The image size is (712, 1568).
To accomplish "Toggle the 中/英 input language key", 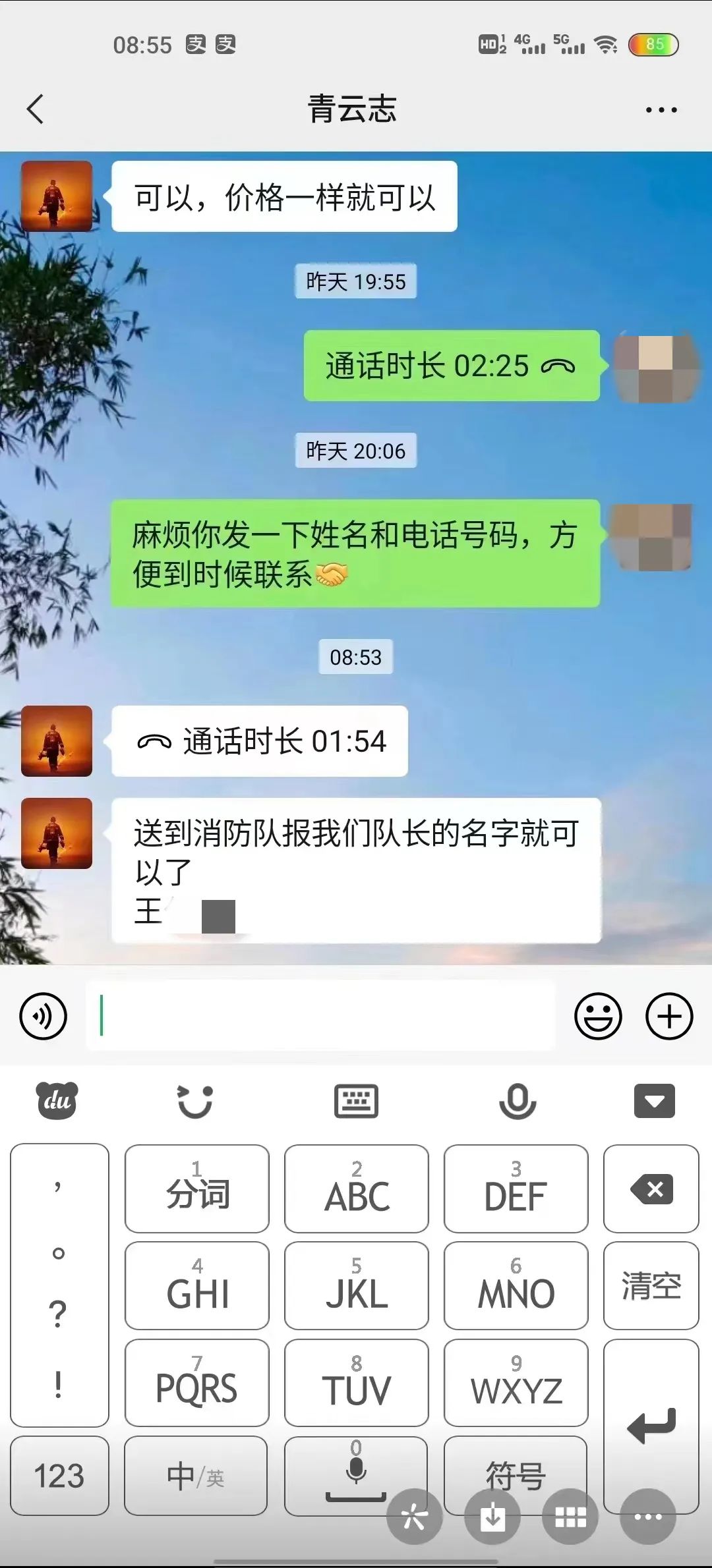I will (196, 1476).
